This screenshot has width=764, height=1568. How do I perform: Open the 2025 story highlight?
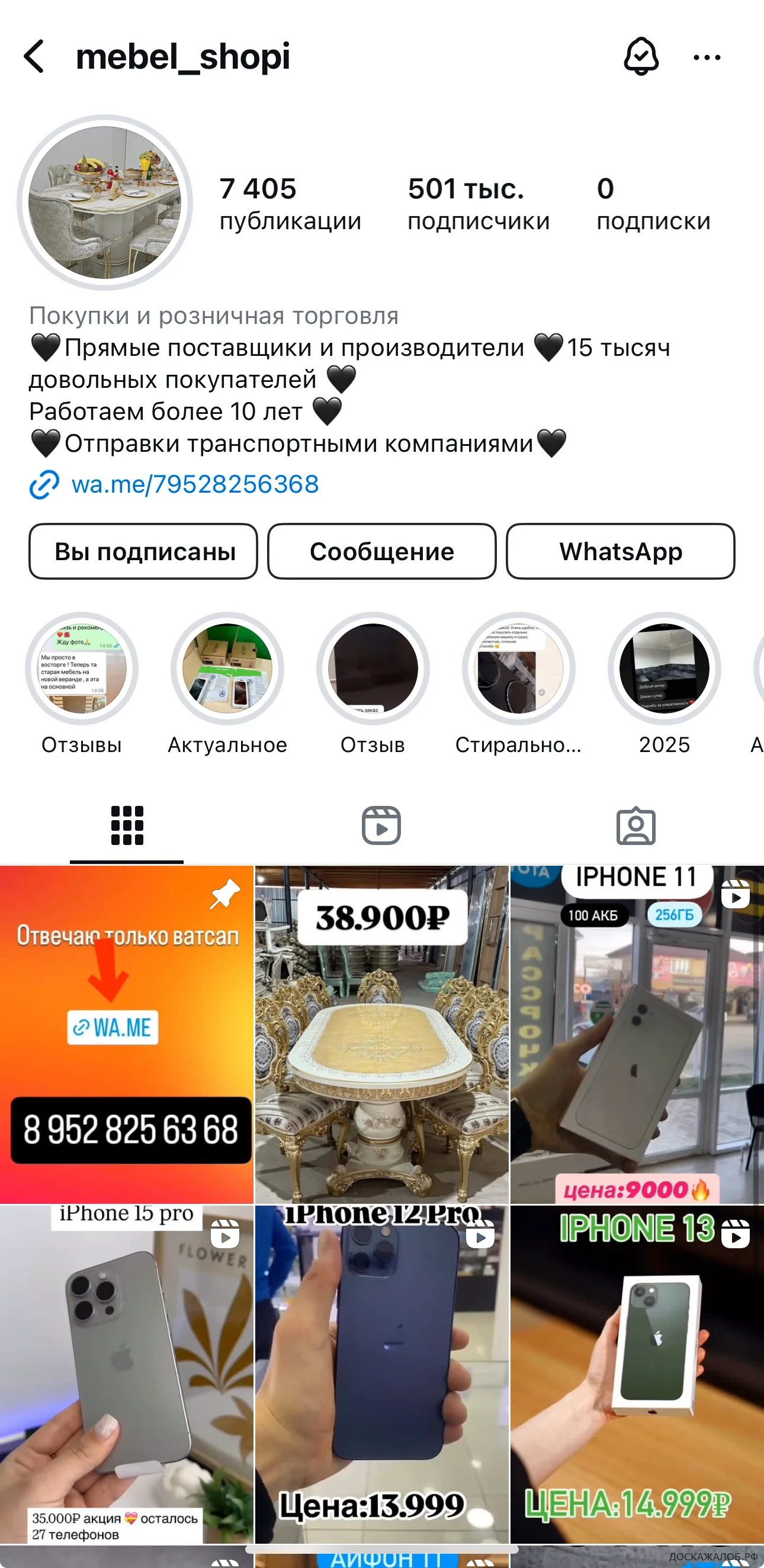(x=664, y=669)
